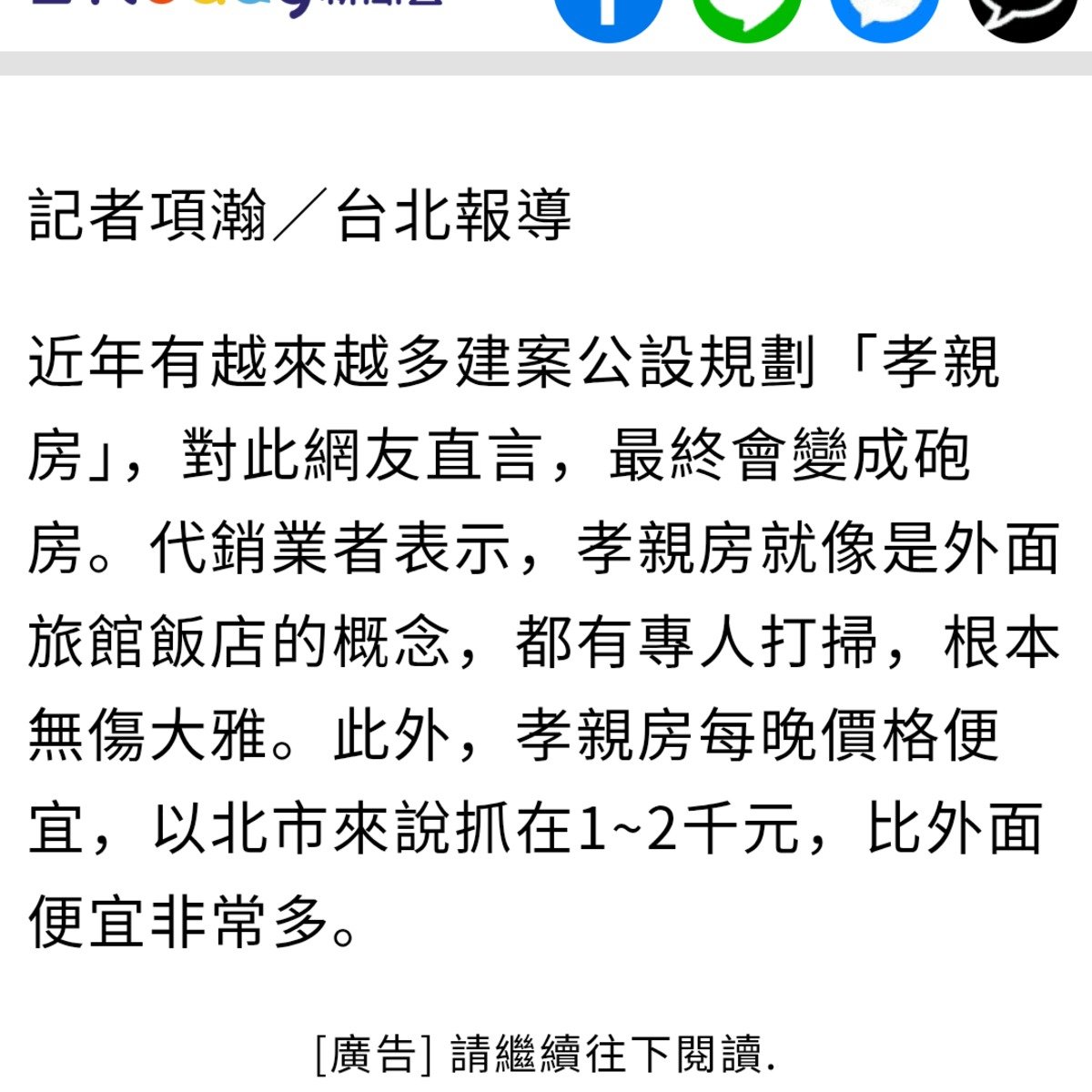Open the black comment bubble icon
Screen dimensions: 1092x1092
pyautogui.click(x=1023, y=14)
